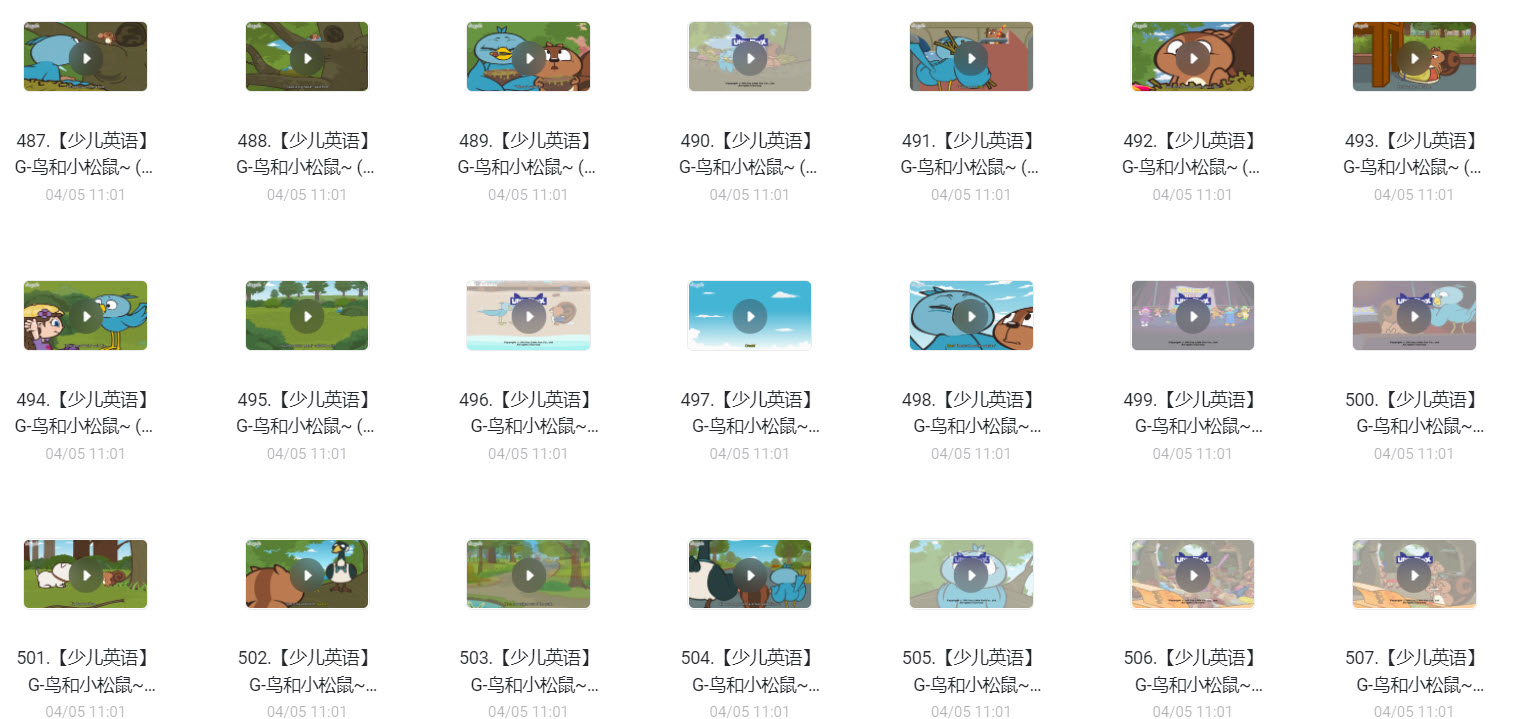Play video number 500
1520x719 pixels.
[1414, 316]
